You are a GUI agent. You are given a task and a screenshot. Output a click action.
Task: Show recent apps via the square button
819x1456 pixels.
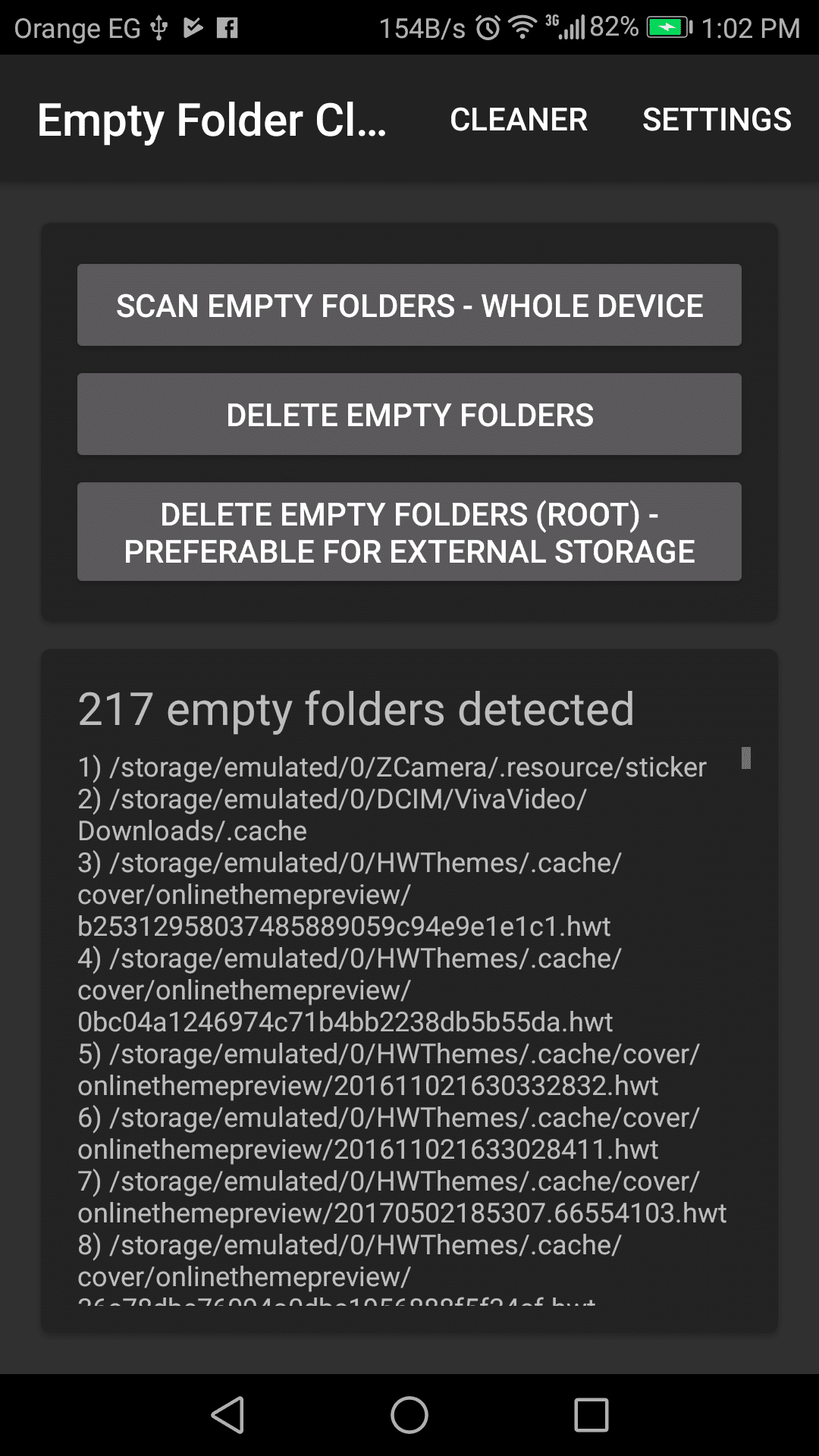coord(591,1415)
